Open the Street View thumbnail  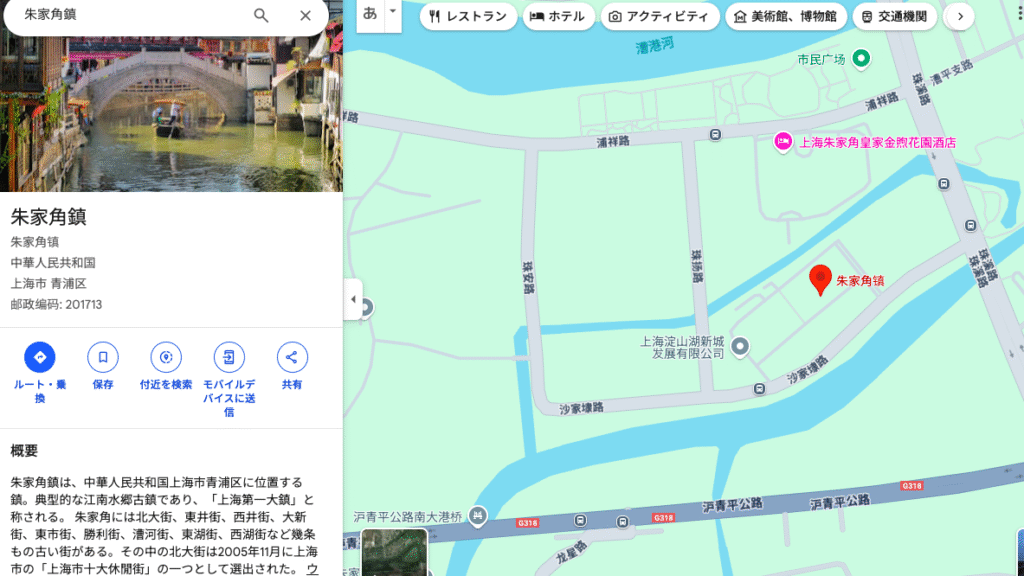394,553
